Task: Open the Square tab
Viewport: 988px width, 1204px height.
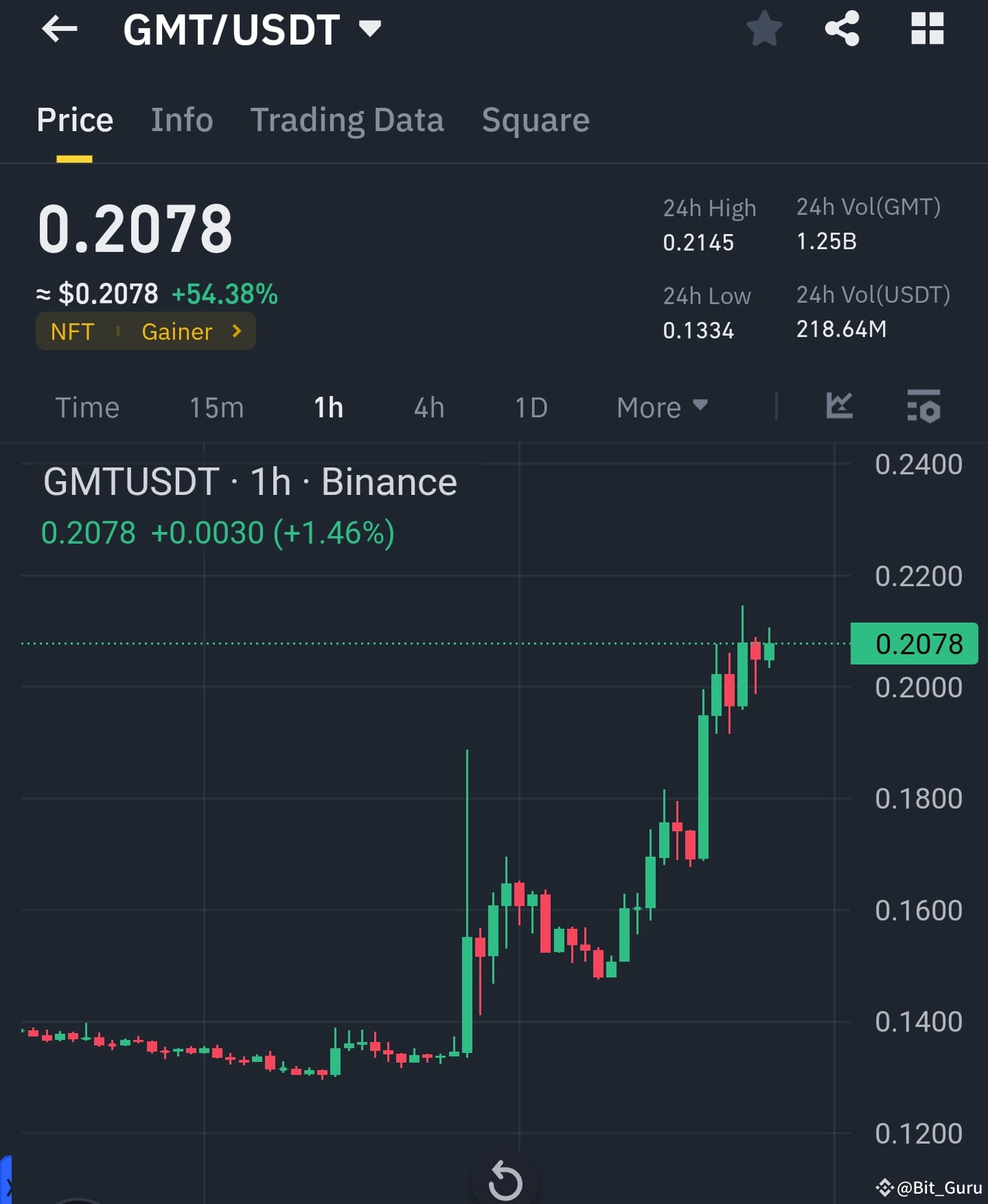Action: click(x=535, y=119)
